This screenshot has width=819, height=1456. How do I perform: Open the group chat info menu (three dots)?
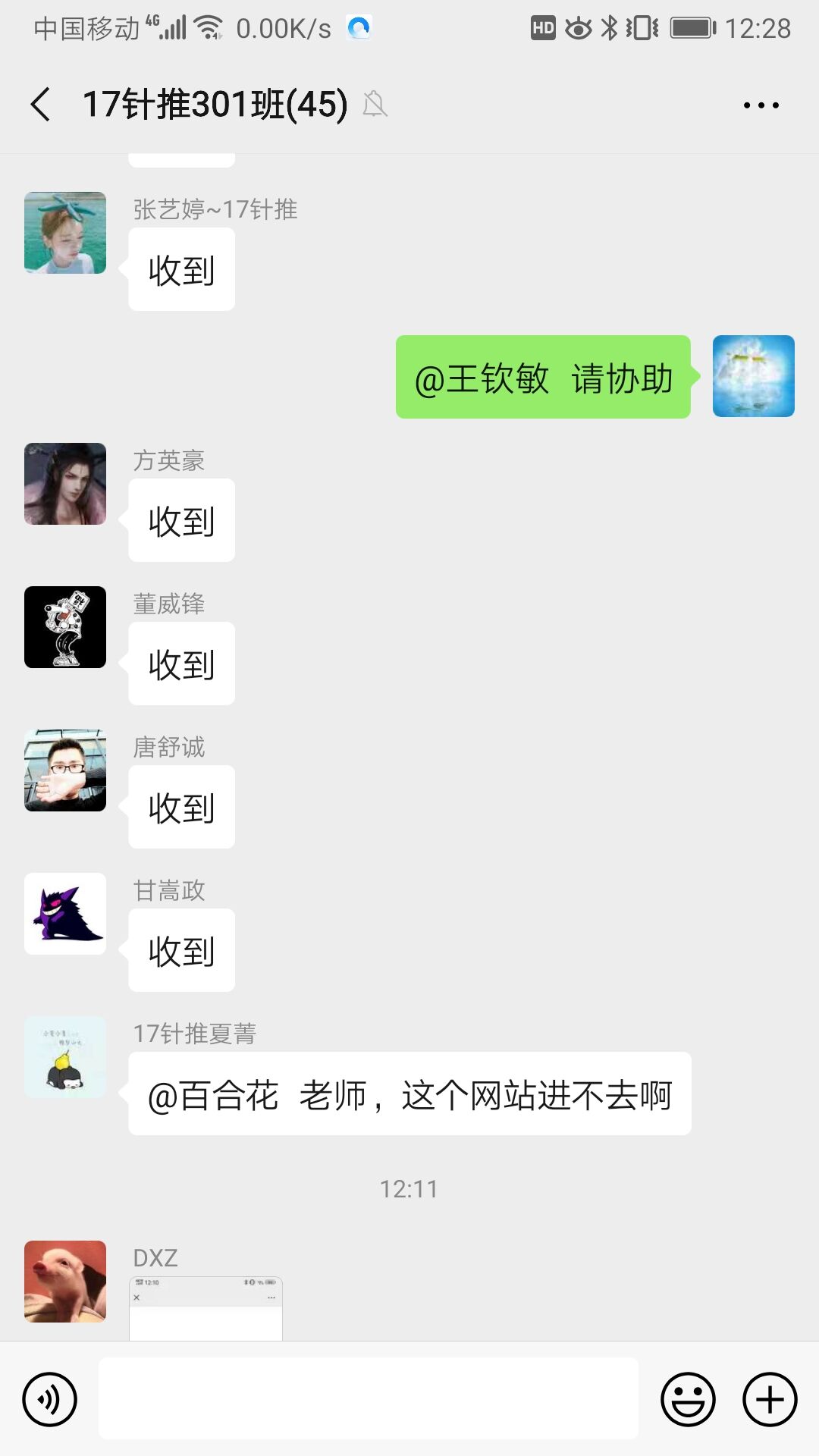pyautogui.click(x=761, y=105)
